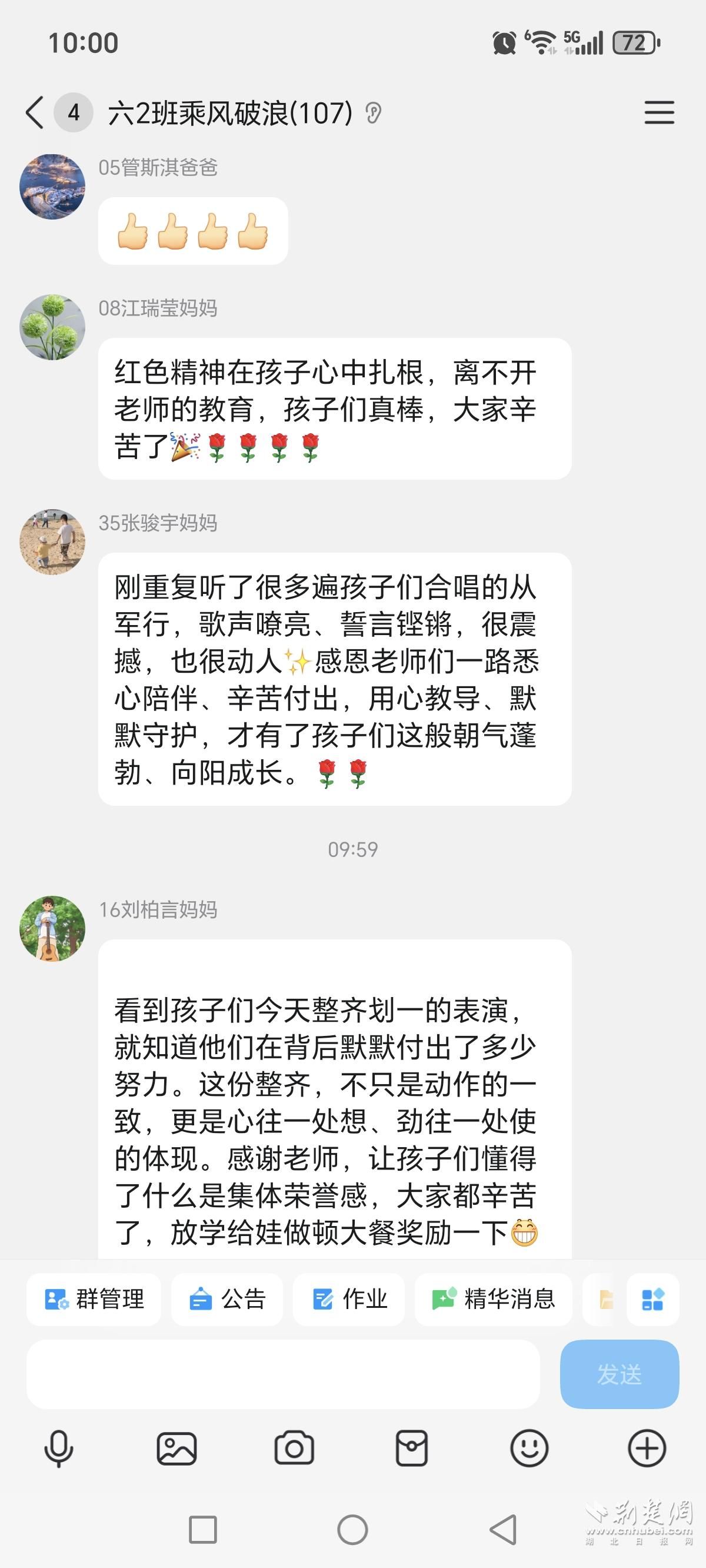Tap the 发送 send button
The image size is (706, 1568).
pyautogui.click(x=619, y=1374)
